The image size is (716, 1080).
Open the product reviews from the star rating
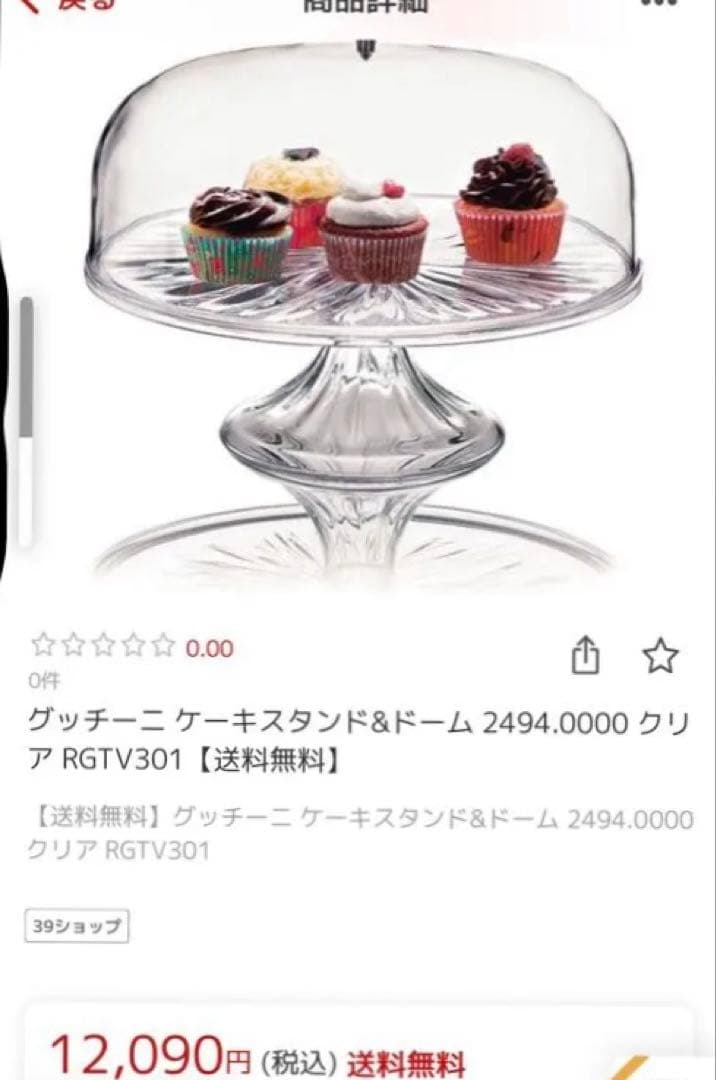click(104, 647)
